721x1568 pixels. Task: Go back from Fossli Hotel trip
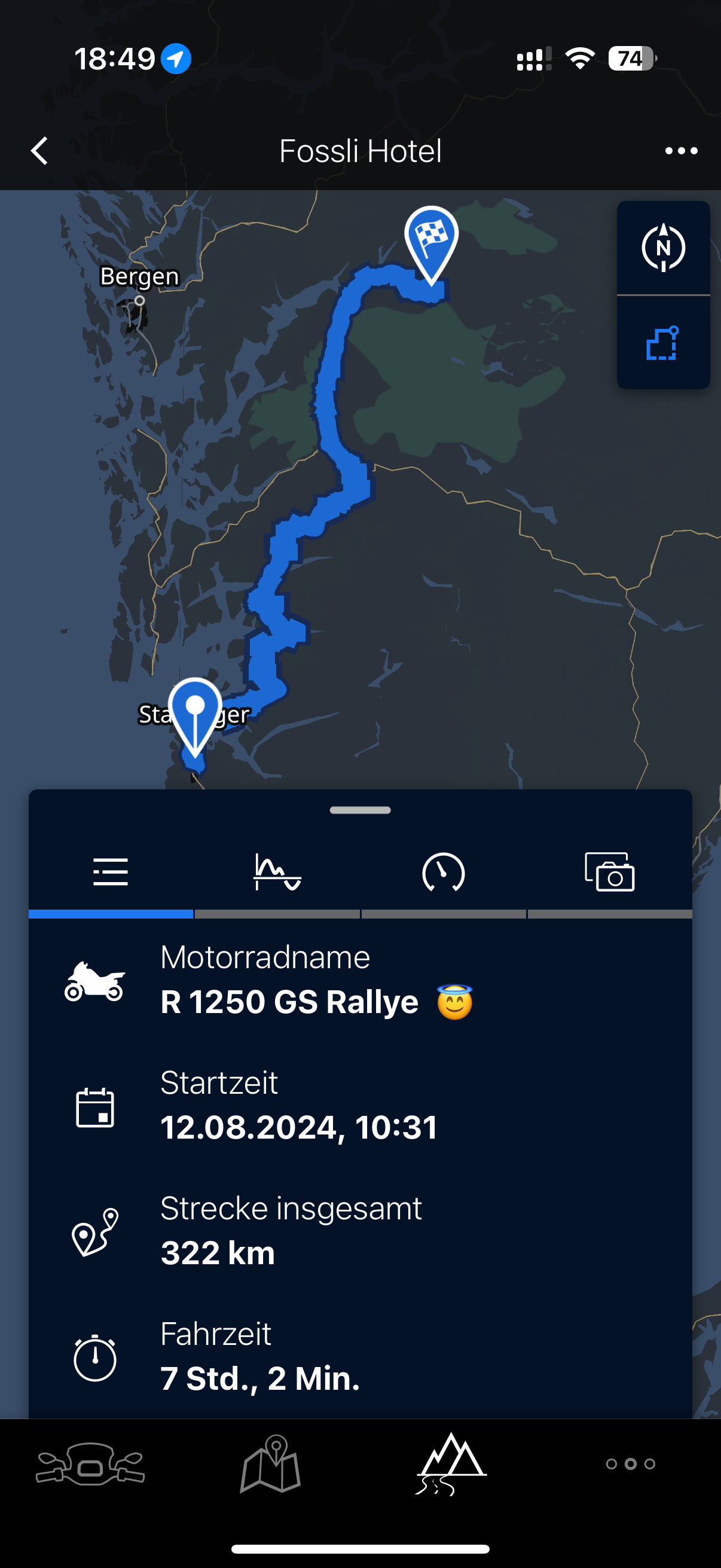tap(39, 150)
